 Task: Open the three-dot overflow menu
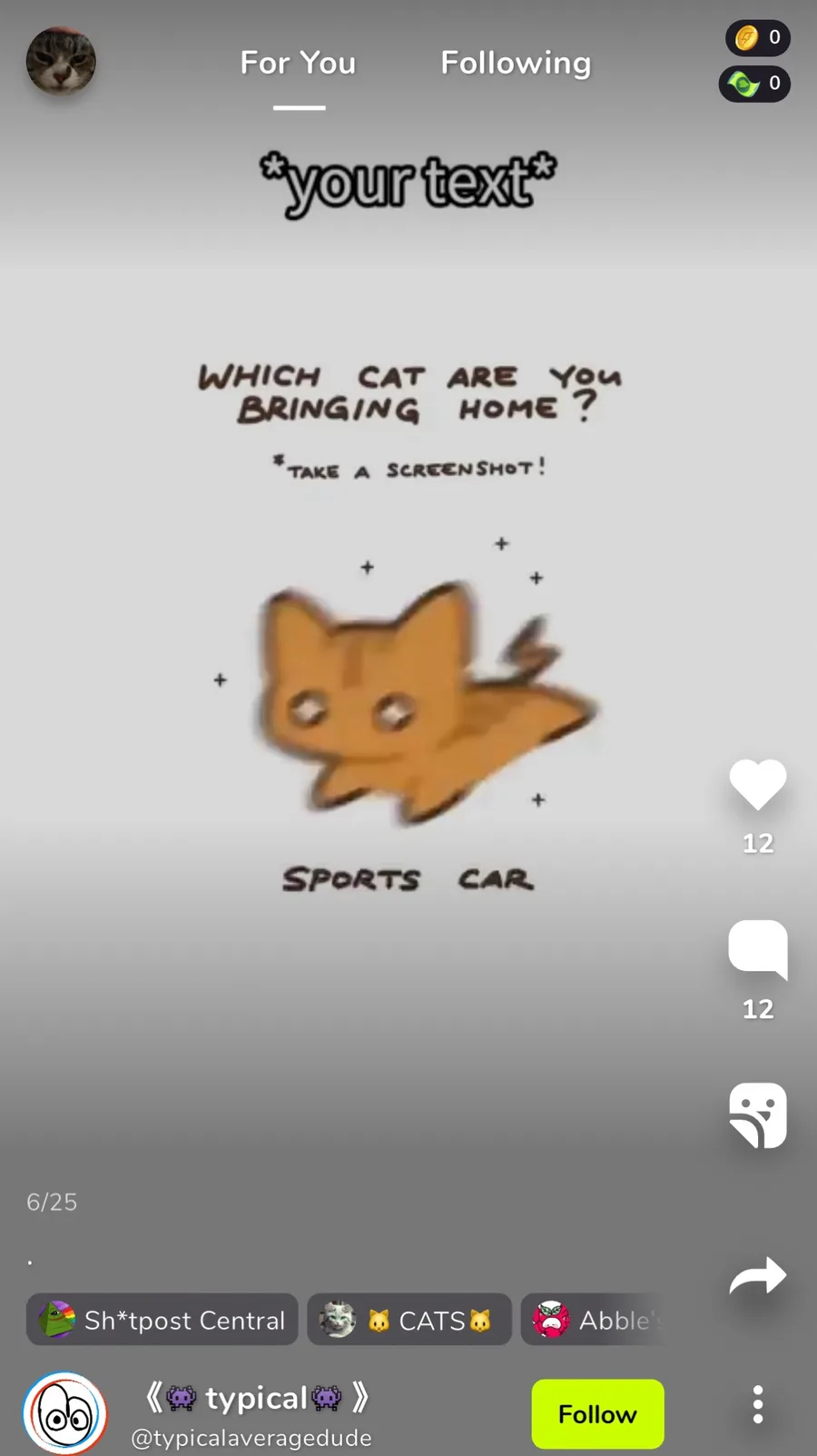pos(757,1404)
